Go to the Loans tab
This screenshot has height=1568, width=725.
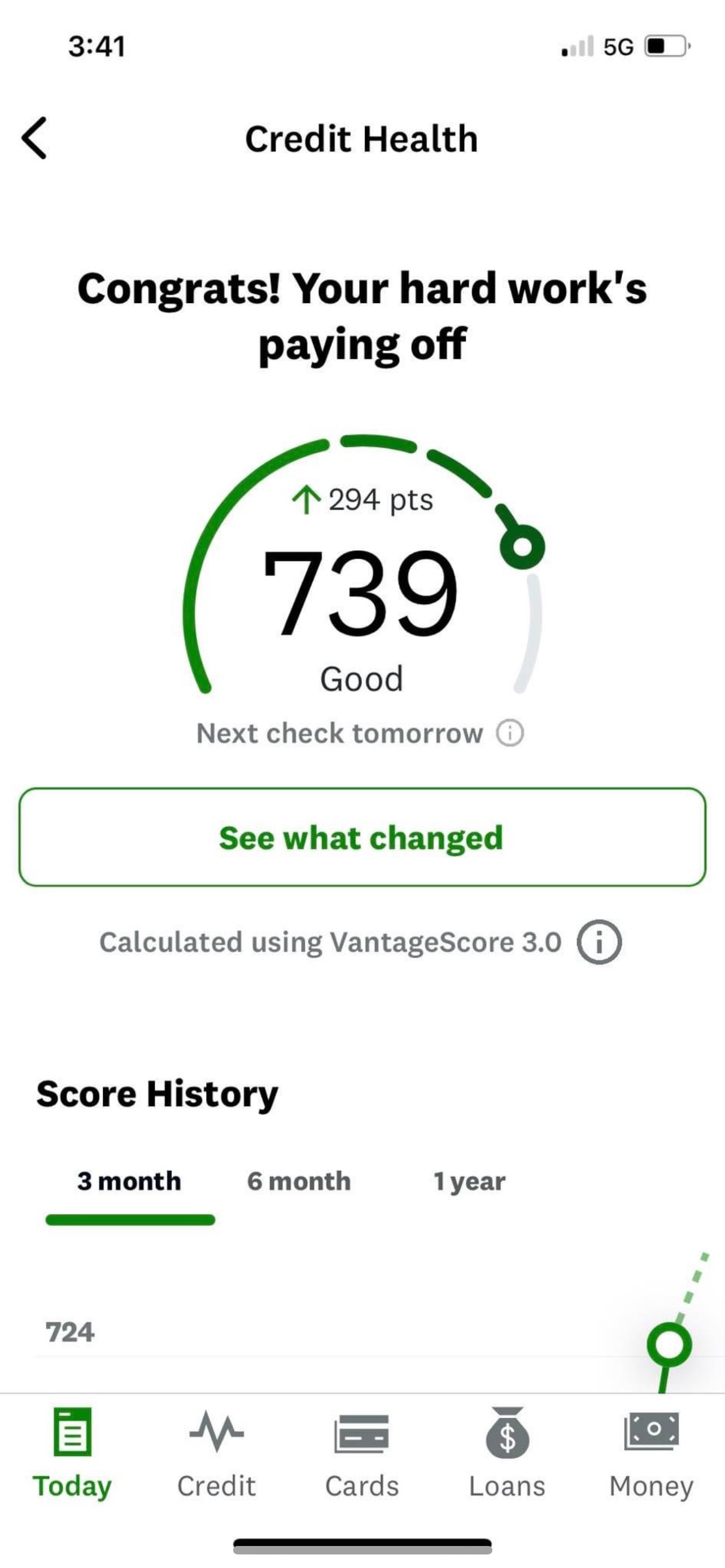tap(507, 1454)
